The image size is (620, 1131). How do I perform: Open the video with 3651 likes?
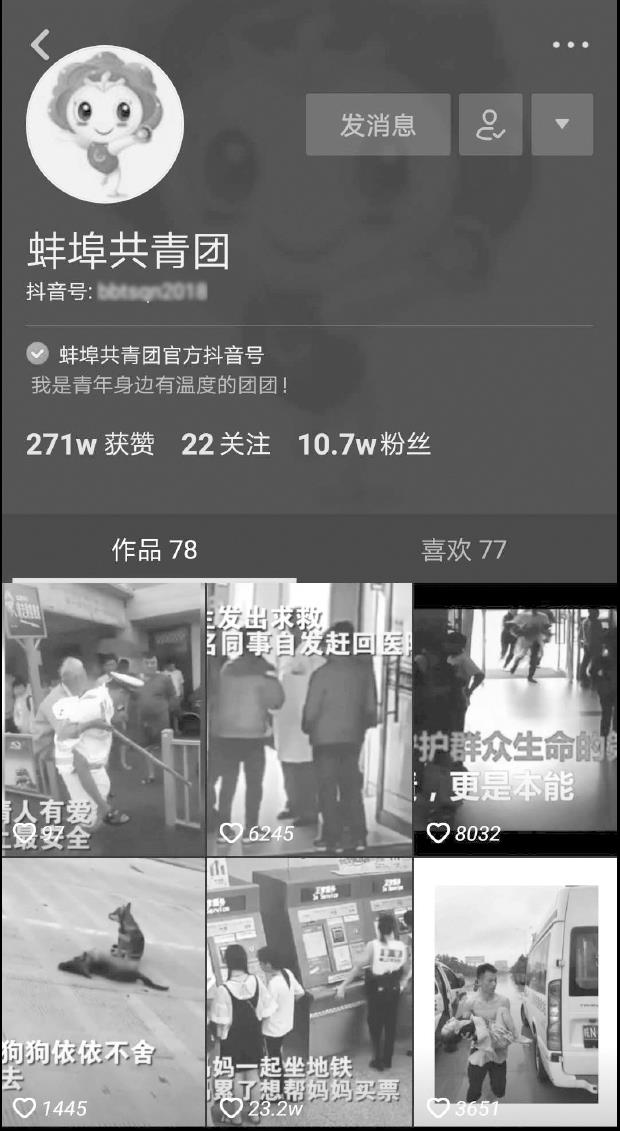pyautogui.click(x=515, y=992)
